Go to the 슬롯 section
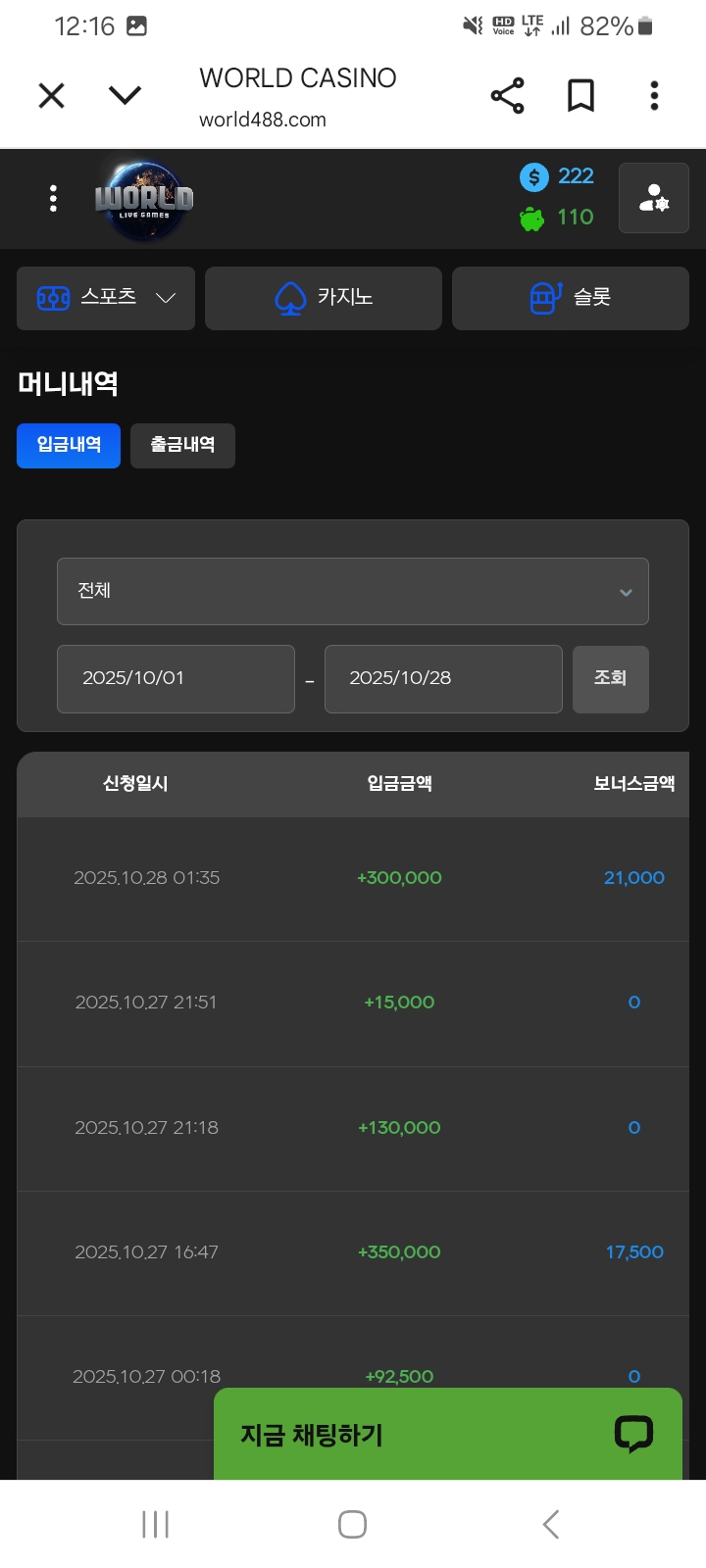This screenshot has width=706, height=1568. click(x=570, y=298)
